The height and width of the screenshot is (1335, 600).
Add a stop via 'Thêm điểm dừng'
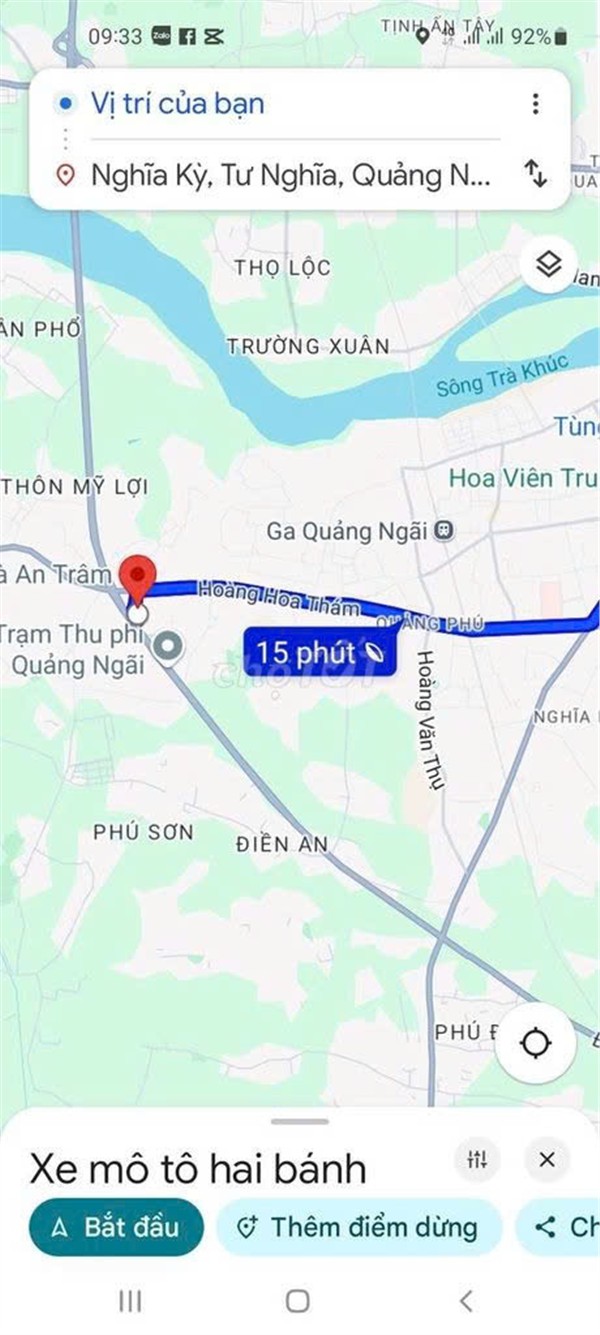358,1227
